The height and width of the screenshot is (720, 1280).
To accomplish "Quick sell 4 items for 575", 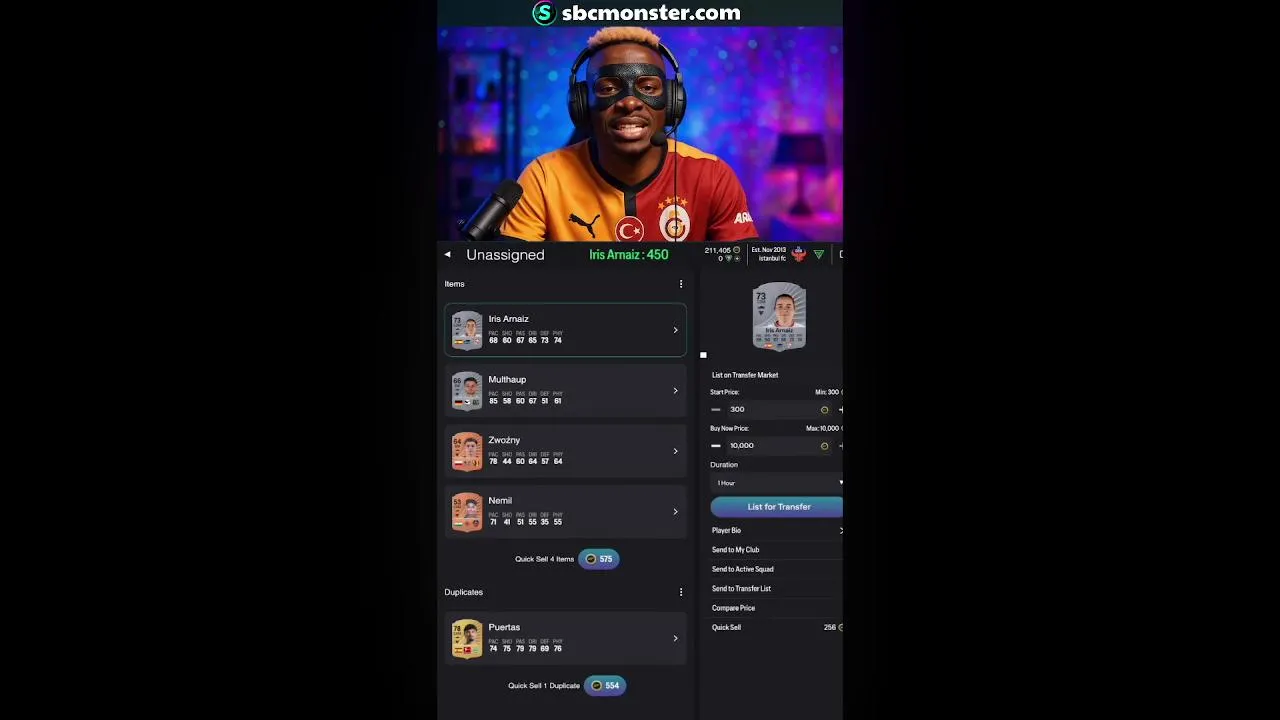I will pos(598,559).
